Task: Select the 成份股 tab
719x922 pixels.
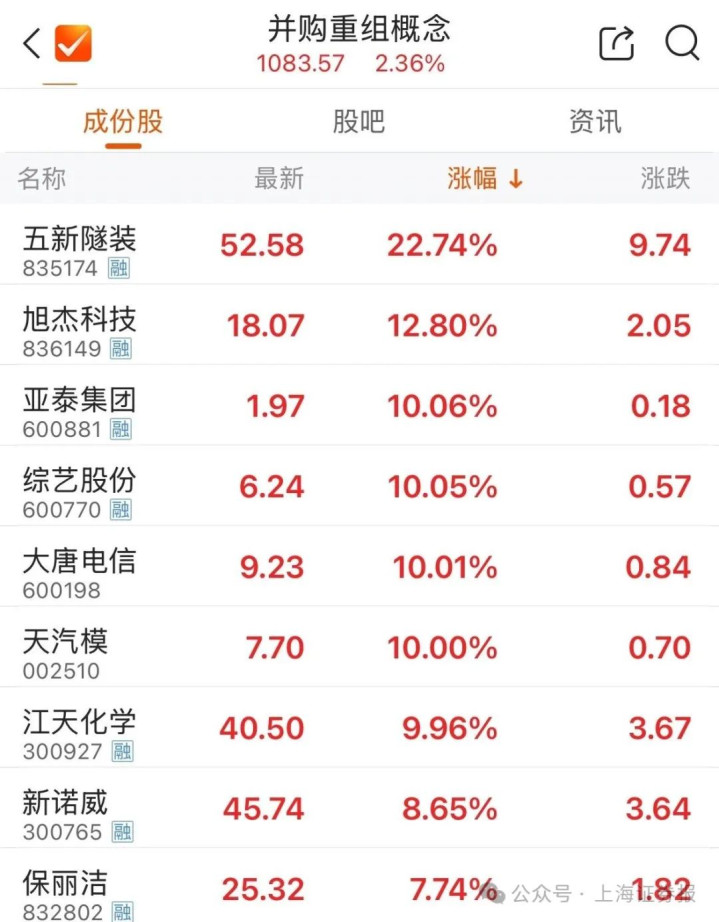Action: tap(122, 122)
